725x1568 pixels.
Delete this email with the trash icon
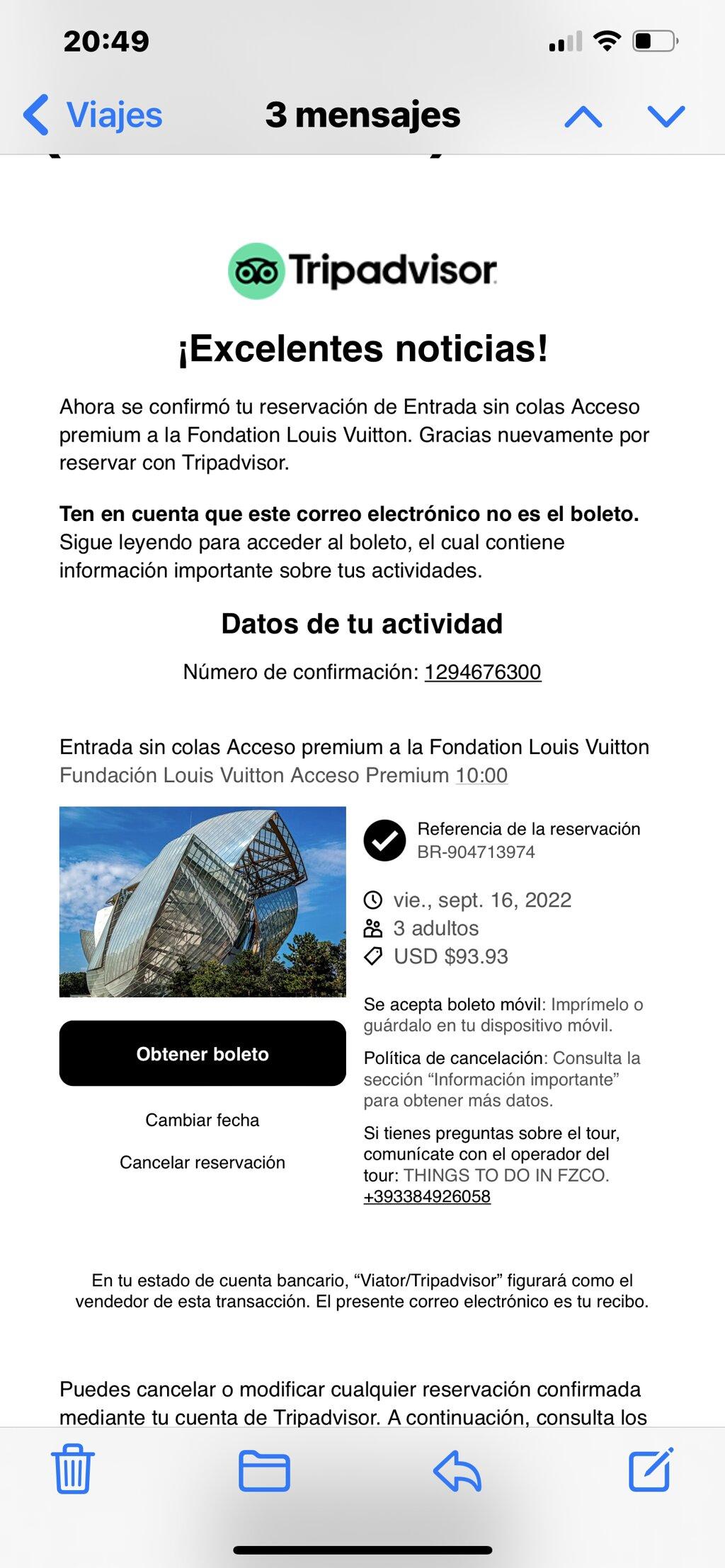[73, 1469]
